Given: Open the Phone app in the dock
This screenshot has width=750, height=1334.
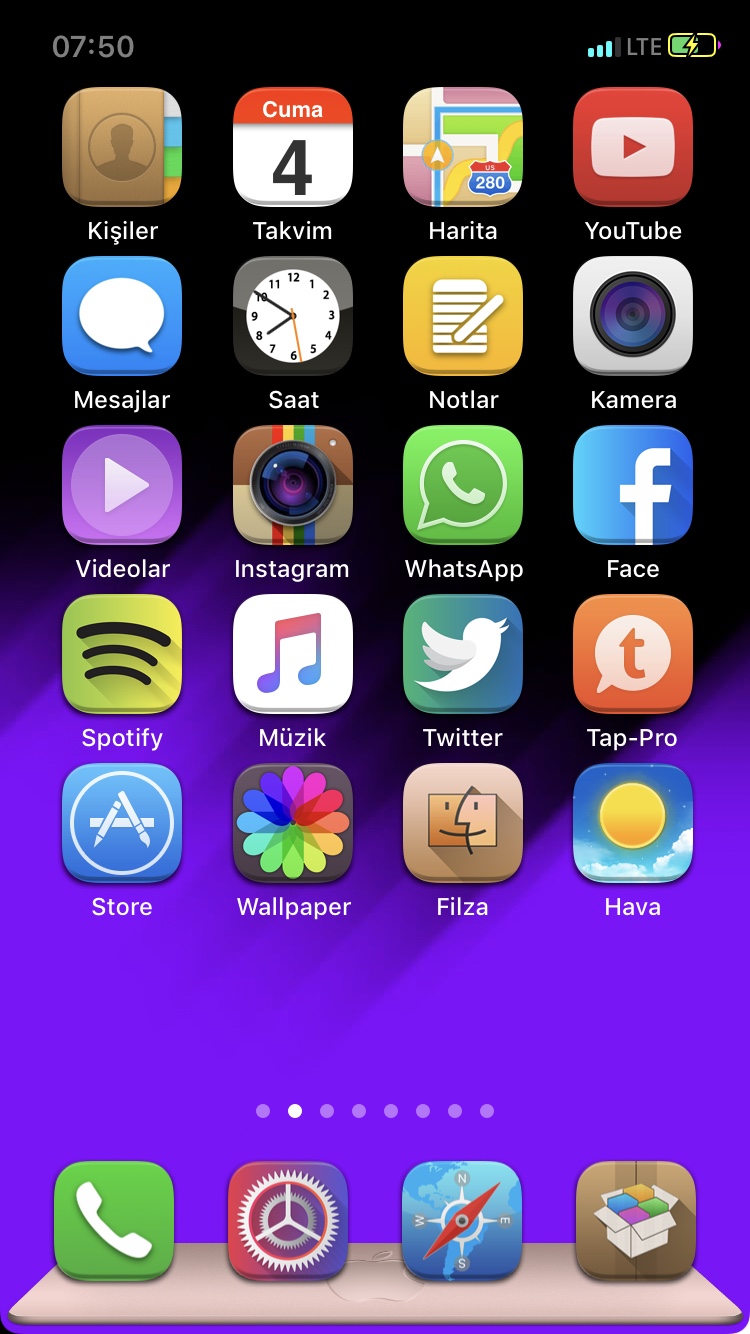Looking at the screenshot, I should (114, 1220).
